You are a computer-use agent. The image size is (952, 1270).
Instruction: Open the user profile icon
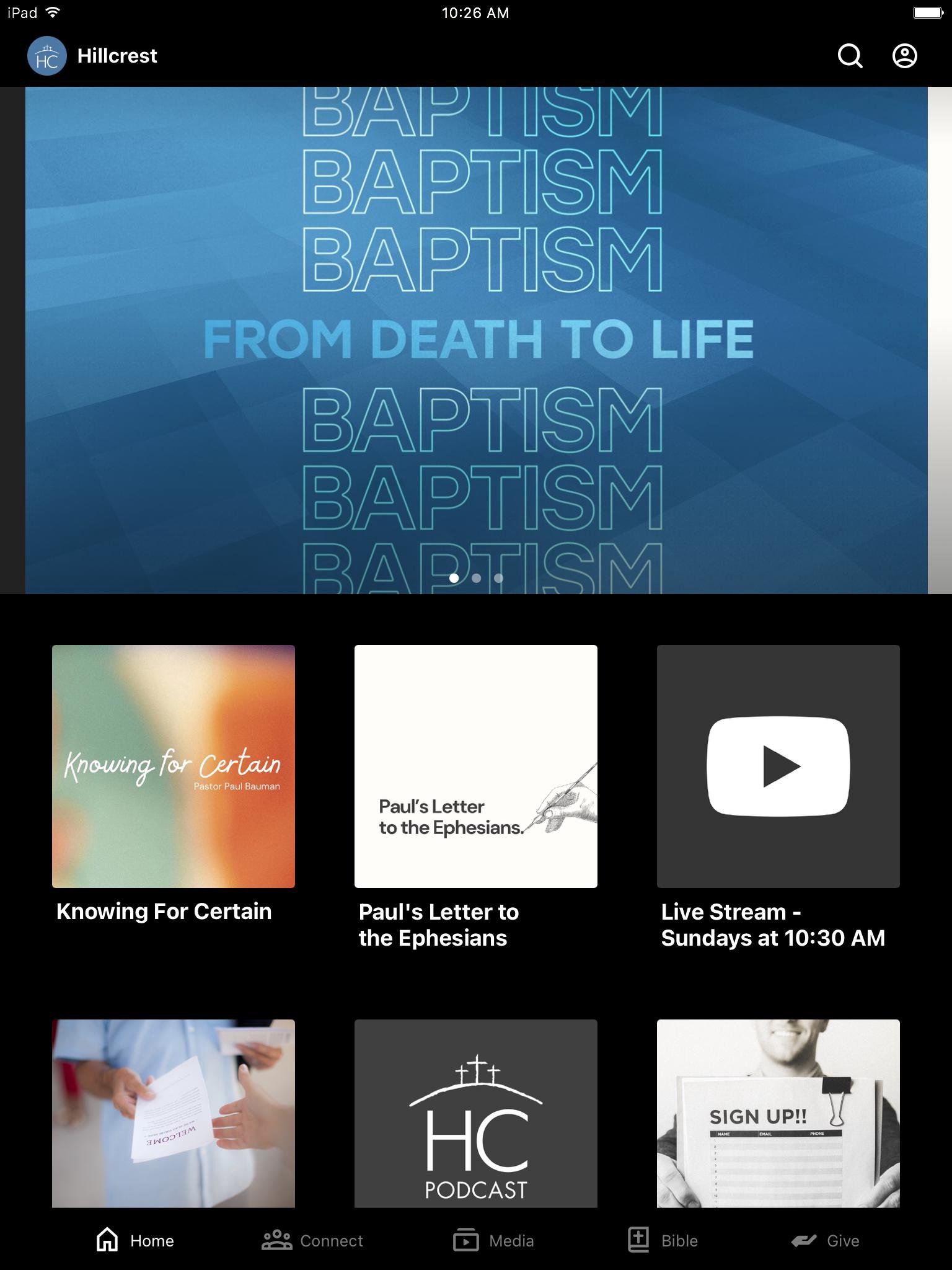[904, 56]
